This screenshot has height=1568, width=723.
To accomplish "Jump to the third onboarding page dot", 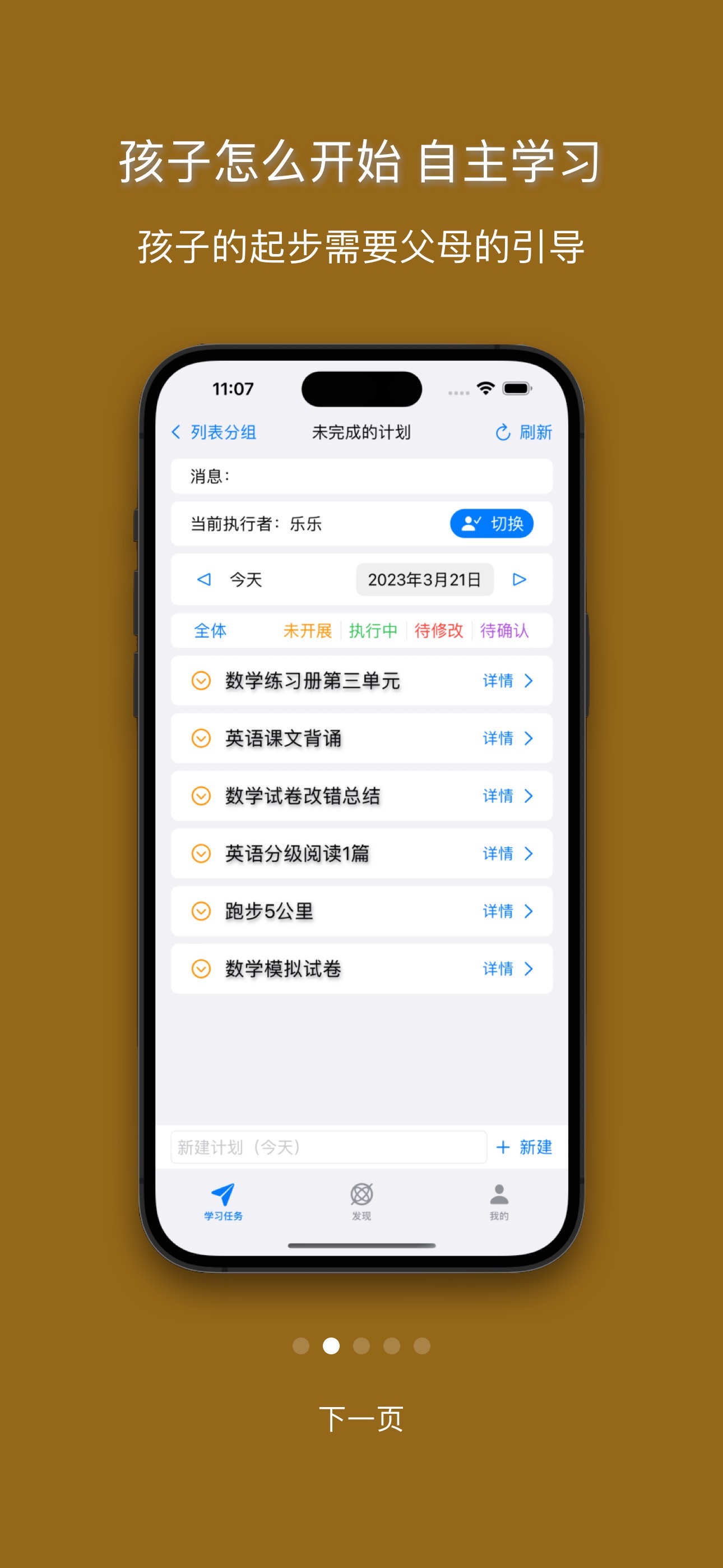I will (x=361, y=1345).
